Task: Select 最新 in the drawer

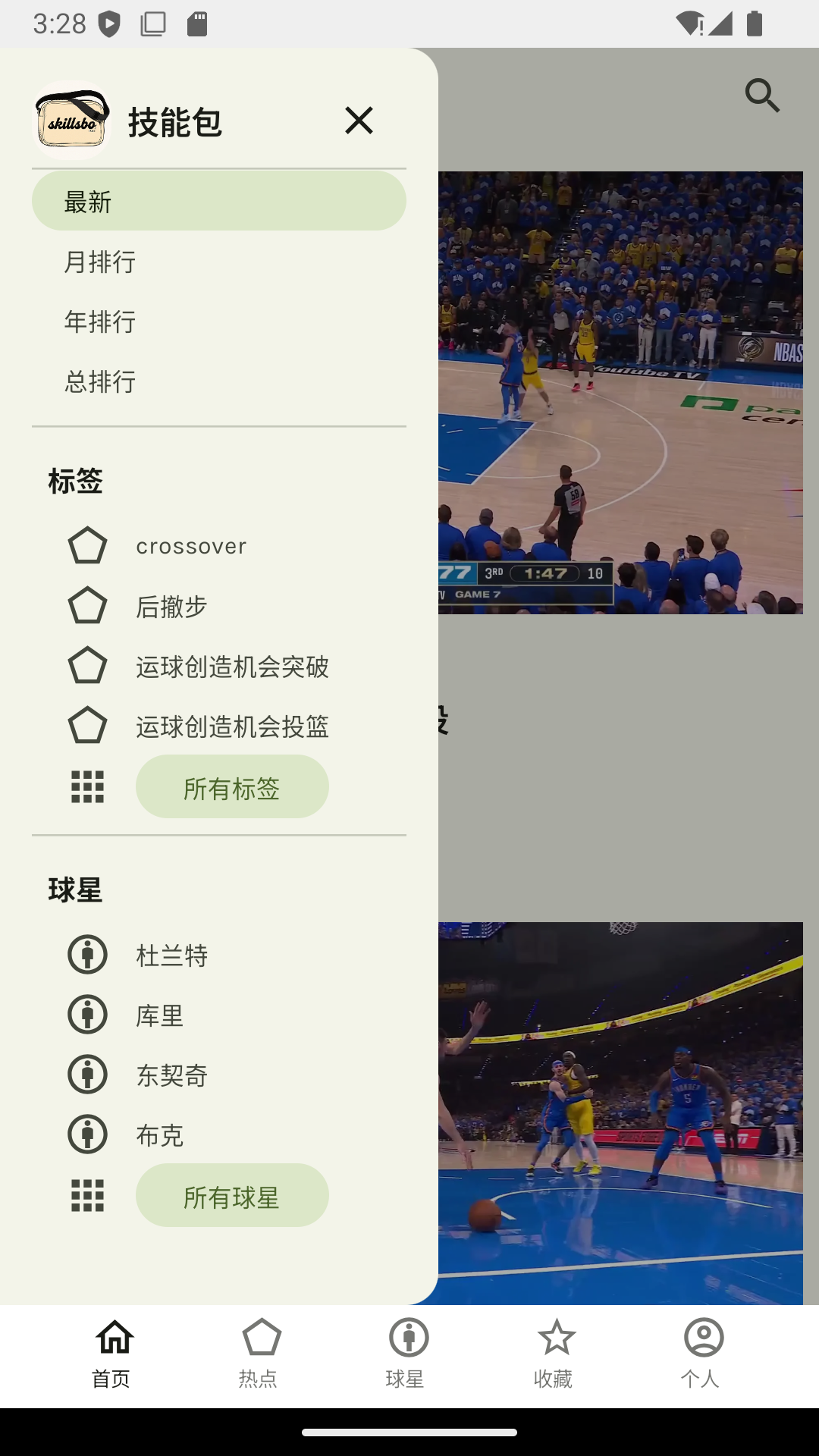Action: point(218,201)
